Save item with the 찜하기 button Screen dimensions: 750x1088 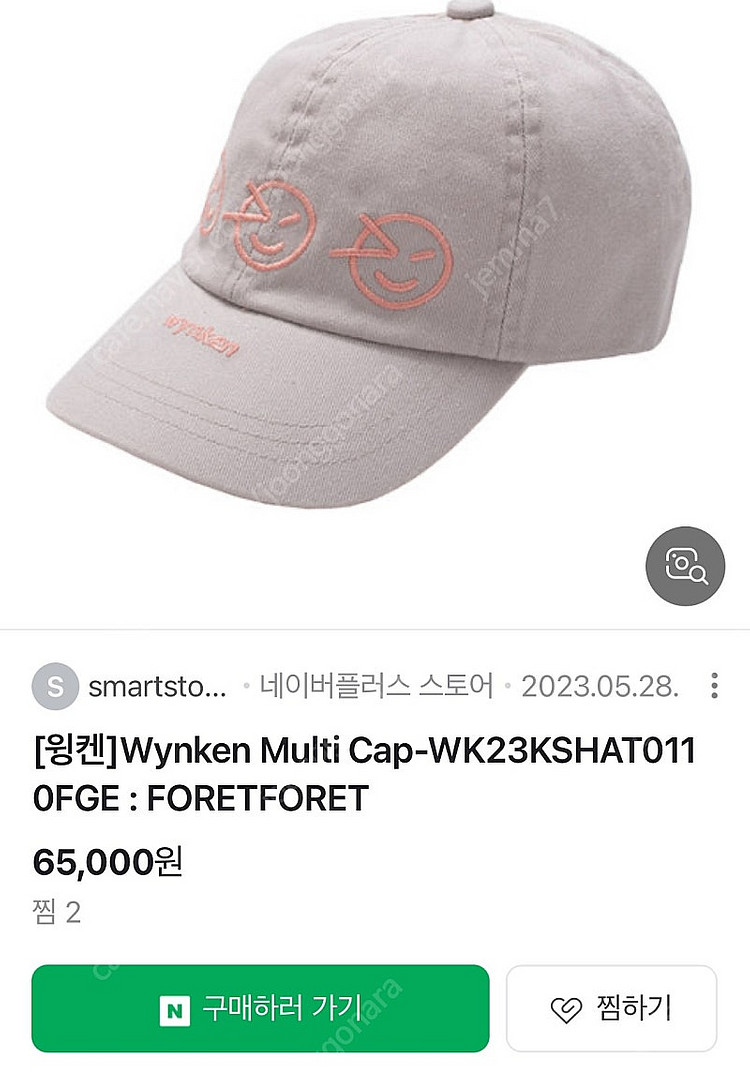pyautogui.click(x=611, y=1007)
